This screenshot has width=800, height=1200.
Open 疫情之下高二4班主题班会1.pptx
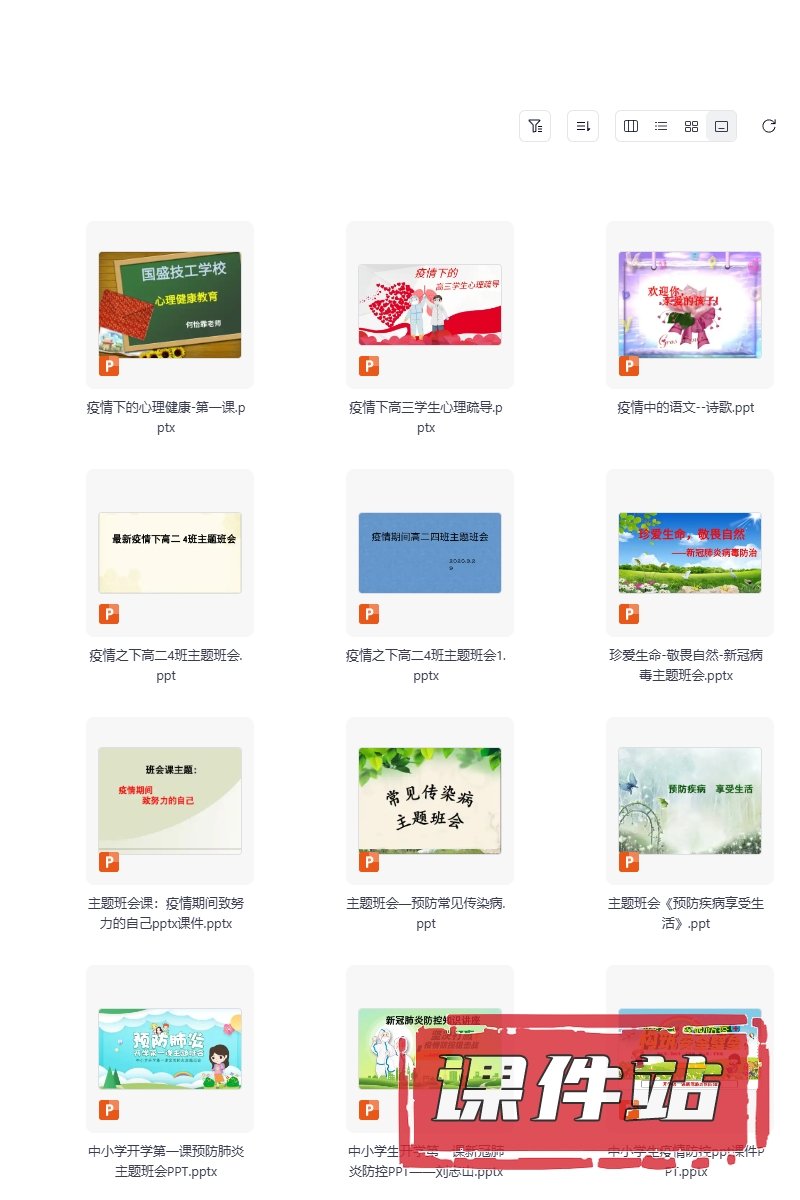430,553
